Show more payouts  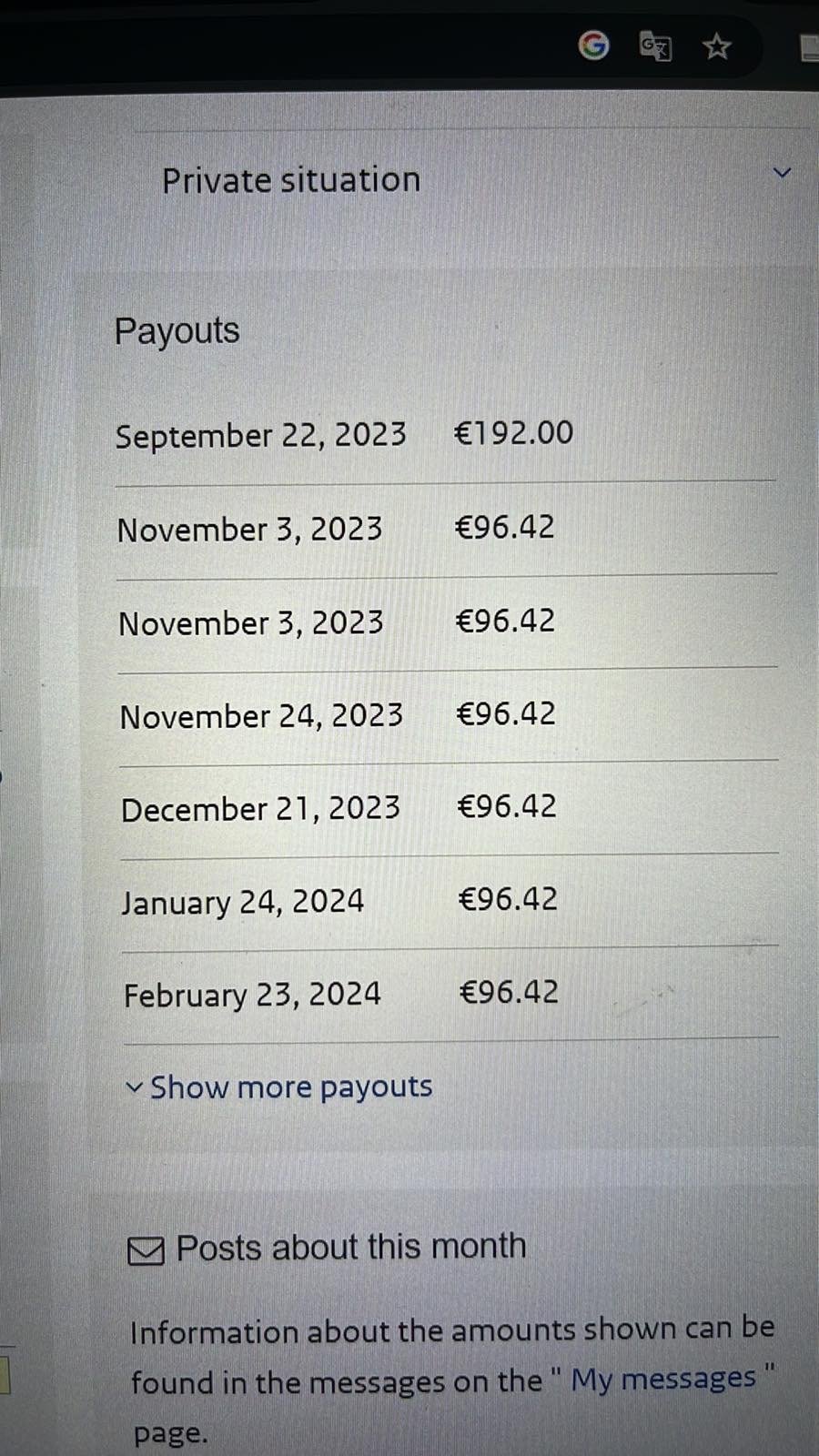(289, 1087)
